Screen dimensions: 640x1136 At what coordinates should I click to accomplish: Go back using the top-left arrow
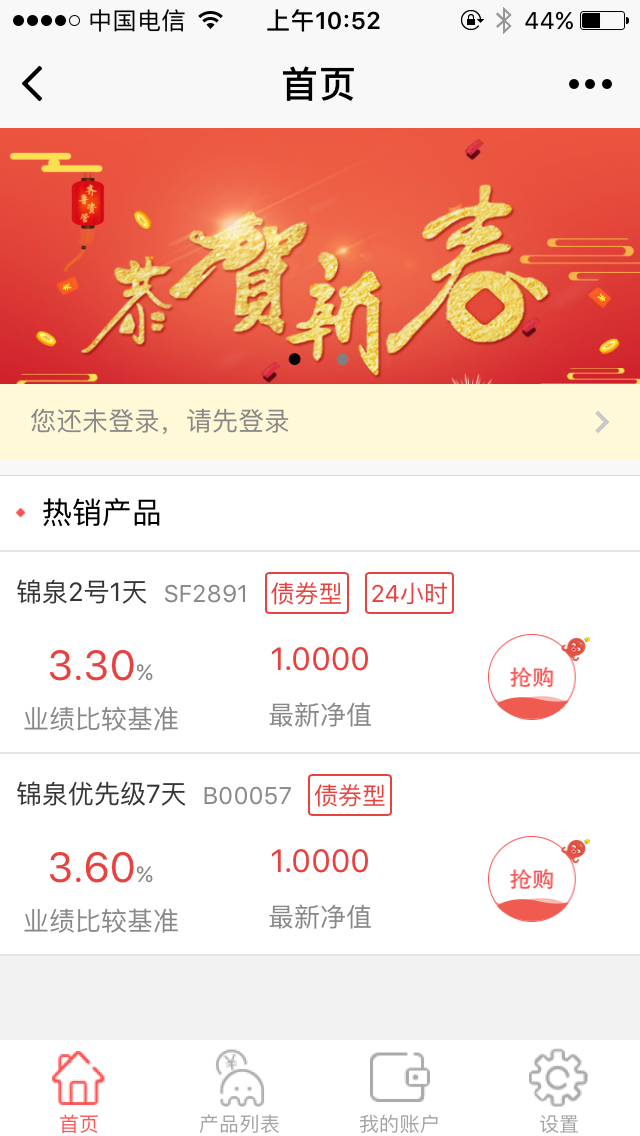[x=33, y=84]
